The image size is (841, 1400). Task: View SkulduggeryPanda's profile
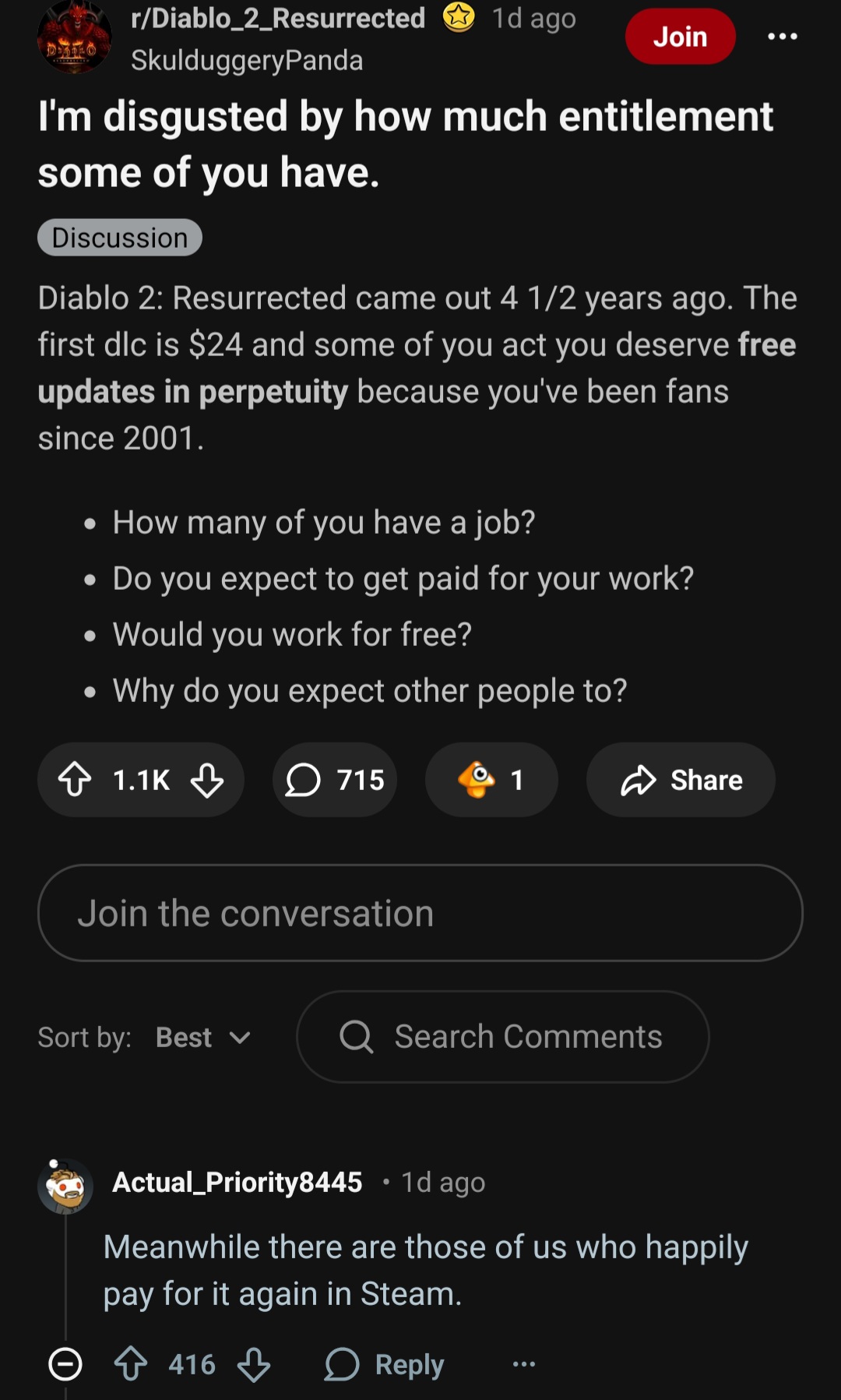pos(247,60)
